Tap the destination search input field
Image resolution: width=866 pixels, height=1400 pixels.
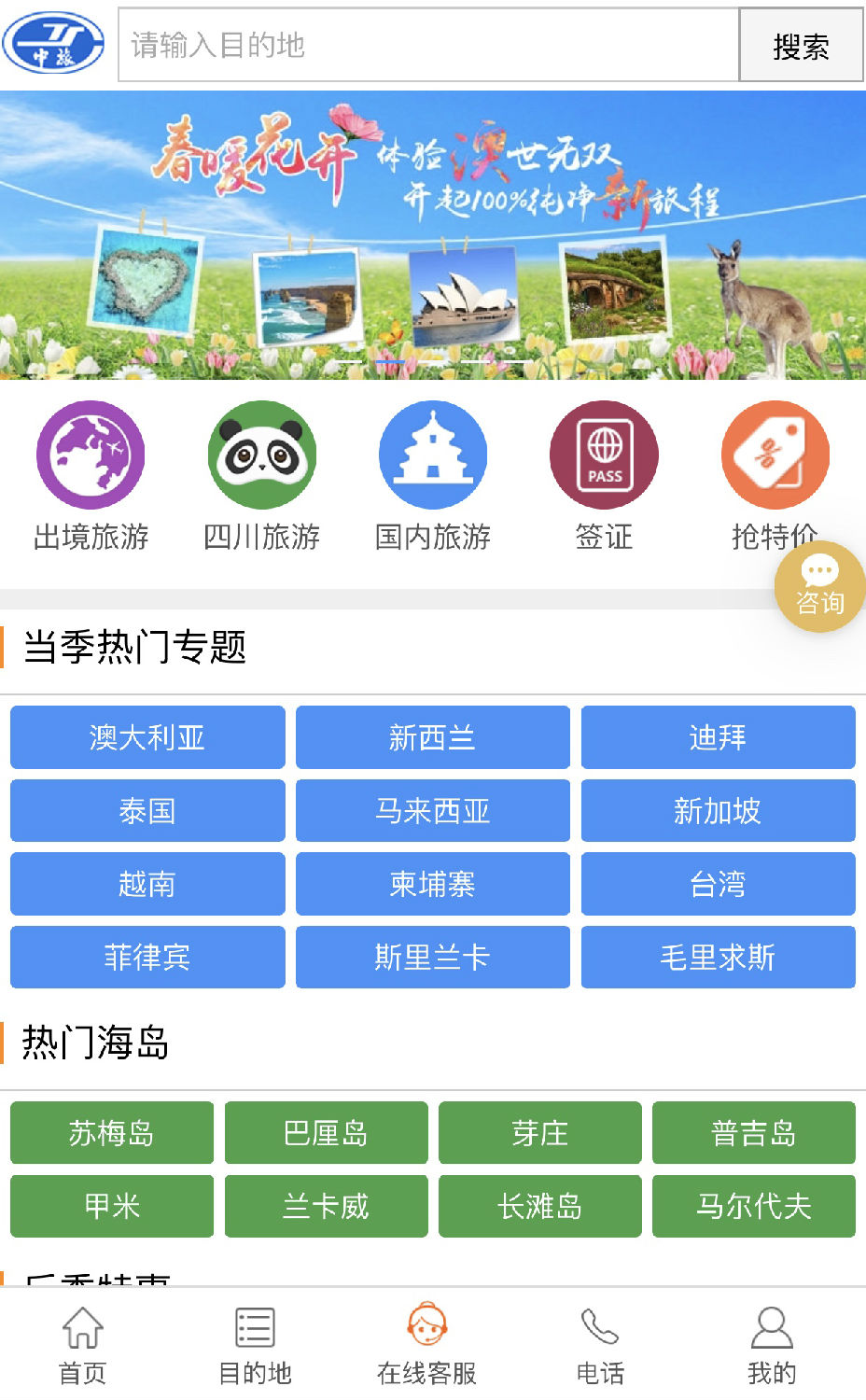[x=428, y=45]
